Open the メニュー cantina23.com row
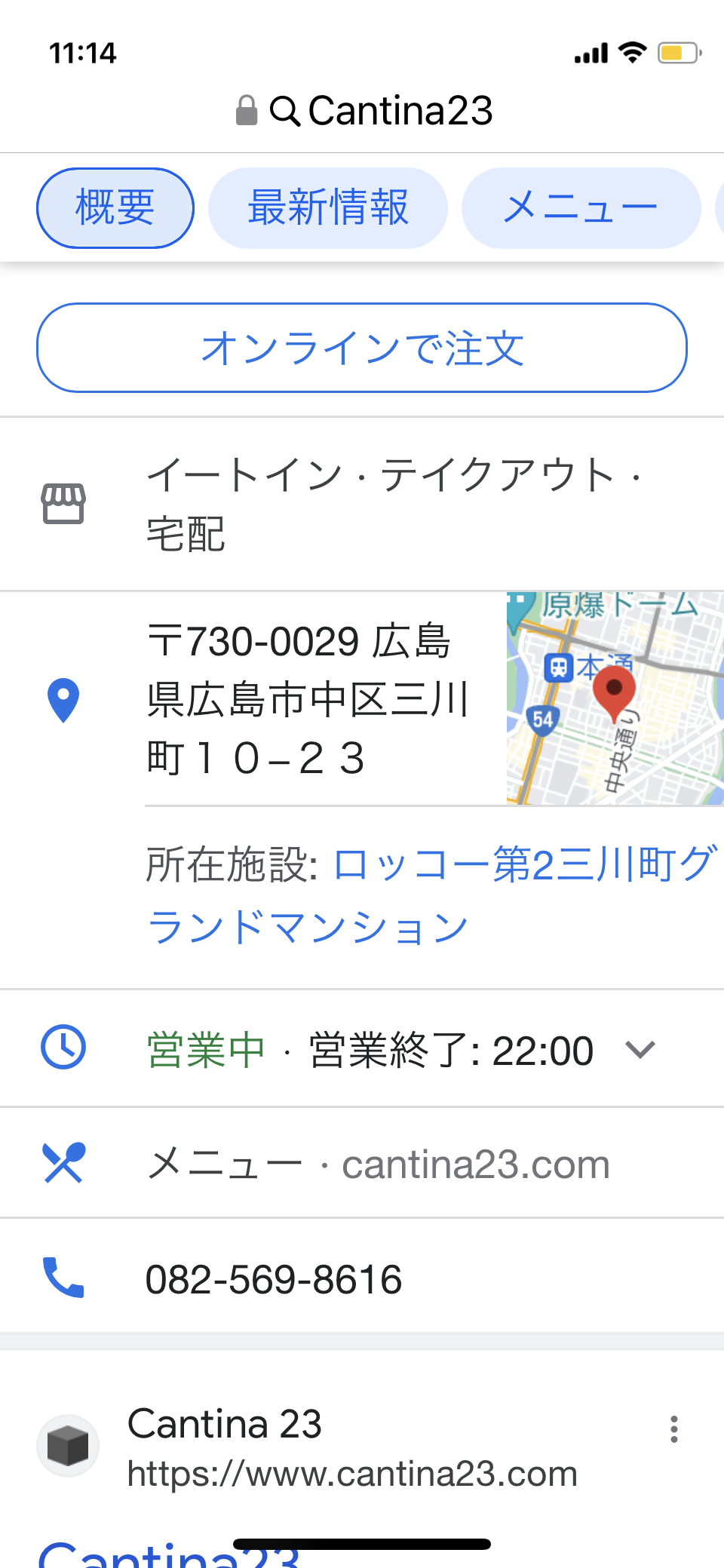 coord(362,1163)
